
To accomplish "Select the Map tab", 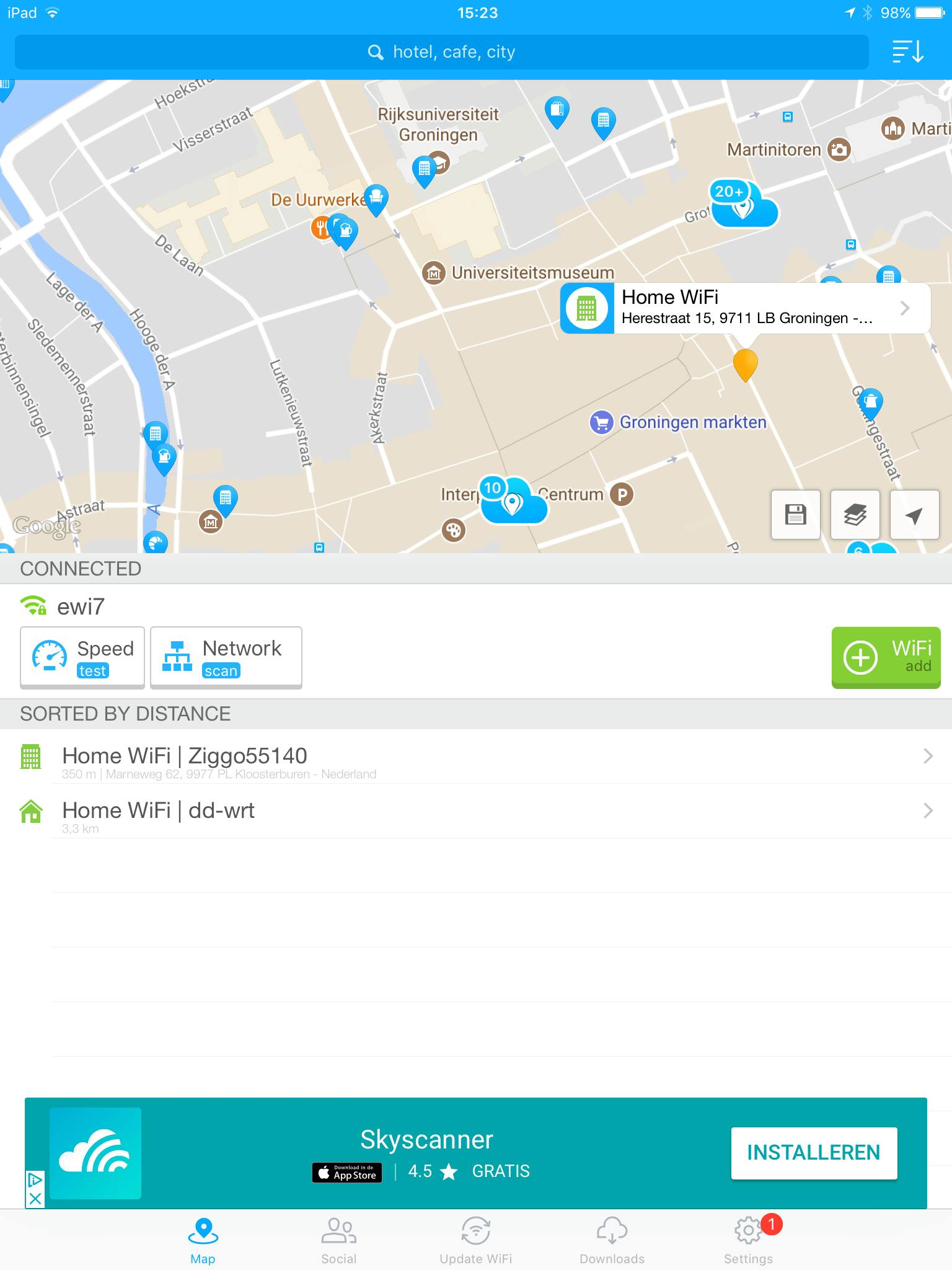I will click(203, 1240).
